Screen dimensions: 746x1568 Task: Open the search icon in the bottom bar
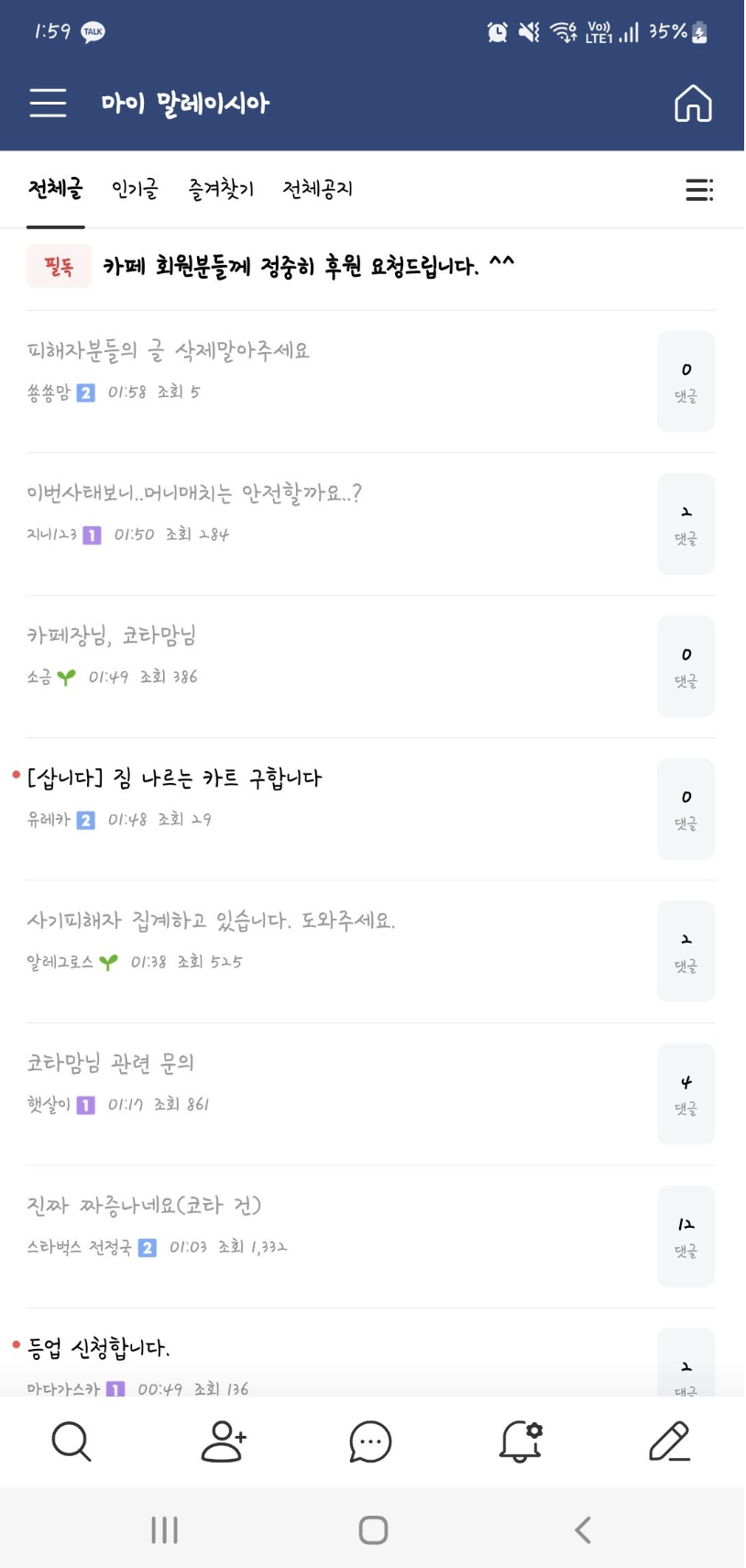[x=71, y=1441]
